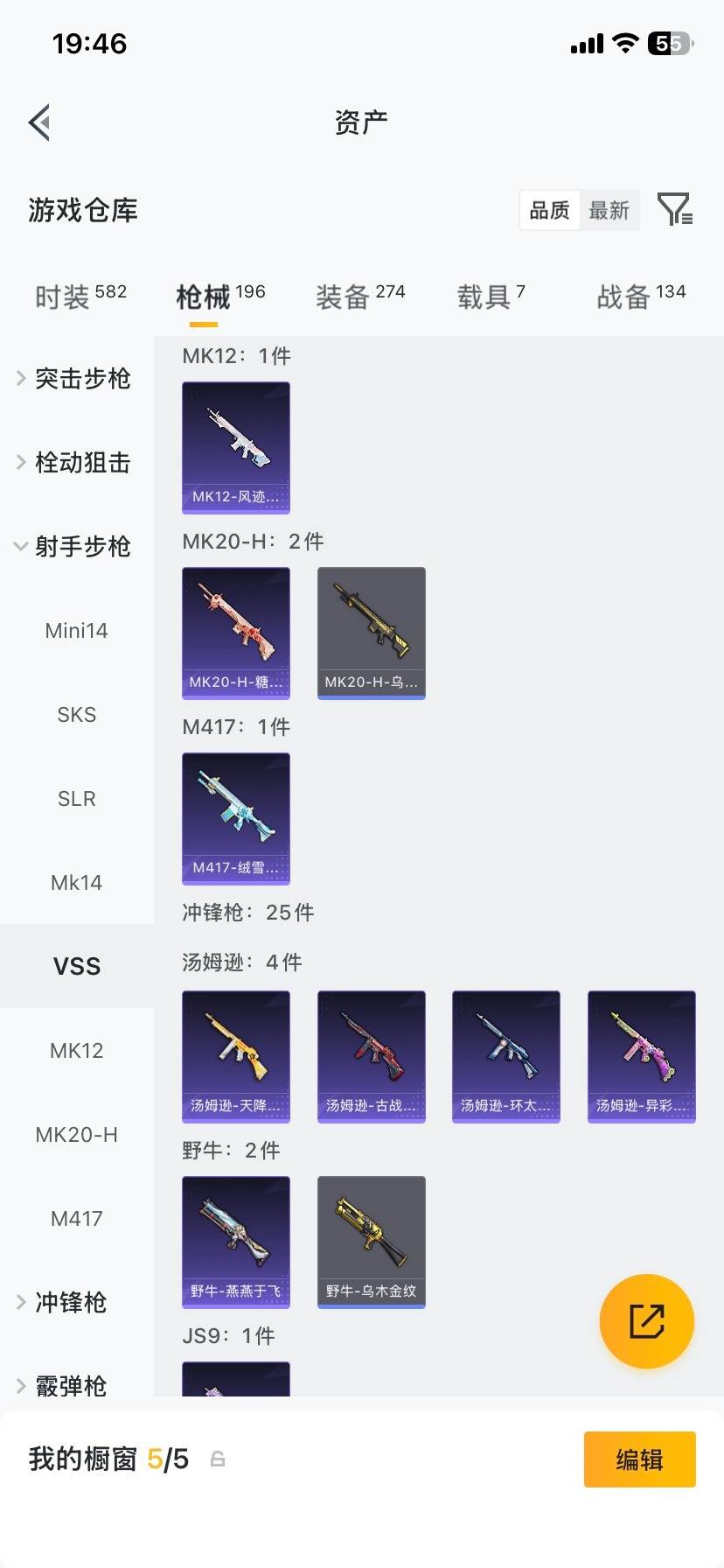Tap the orange floating share button
Screen dimensions: 724x1568
646,1320
